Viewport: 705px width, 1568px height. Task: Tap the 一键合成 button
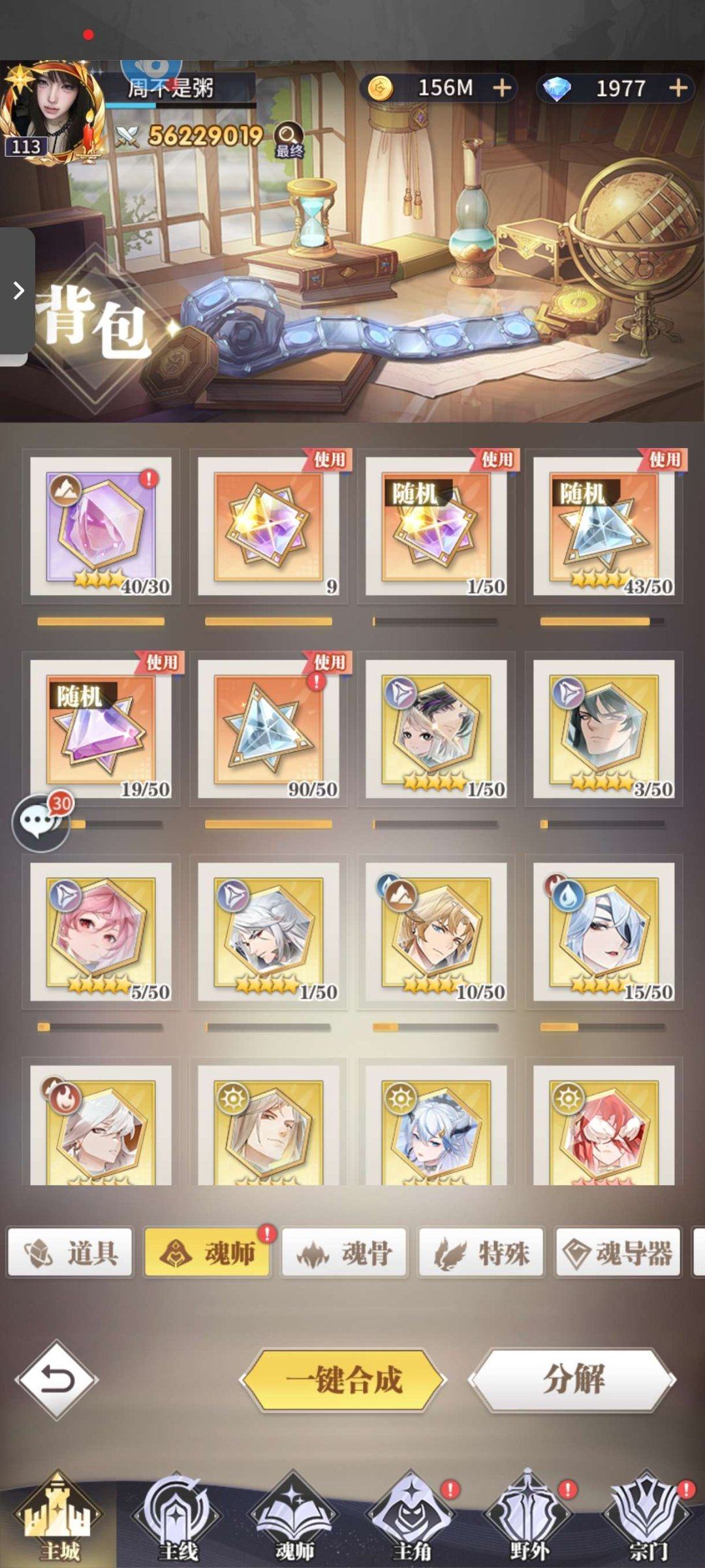(x=343, y=1381)
